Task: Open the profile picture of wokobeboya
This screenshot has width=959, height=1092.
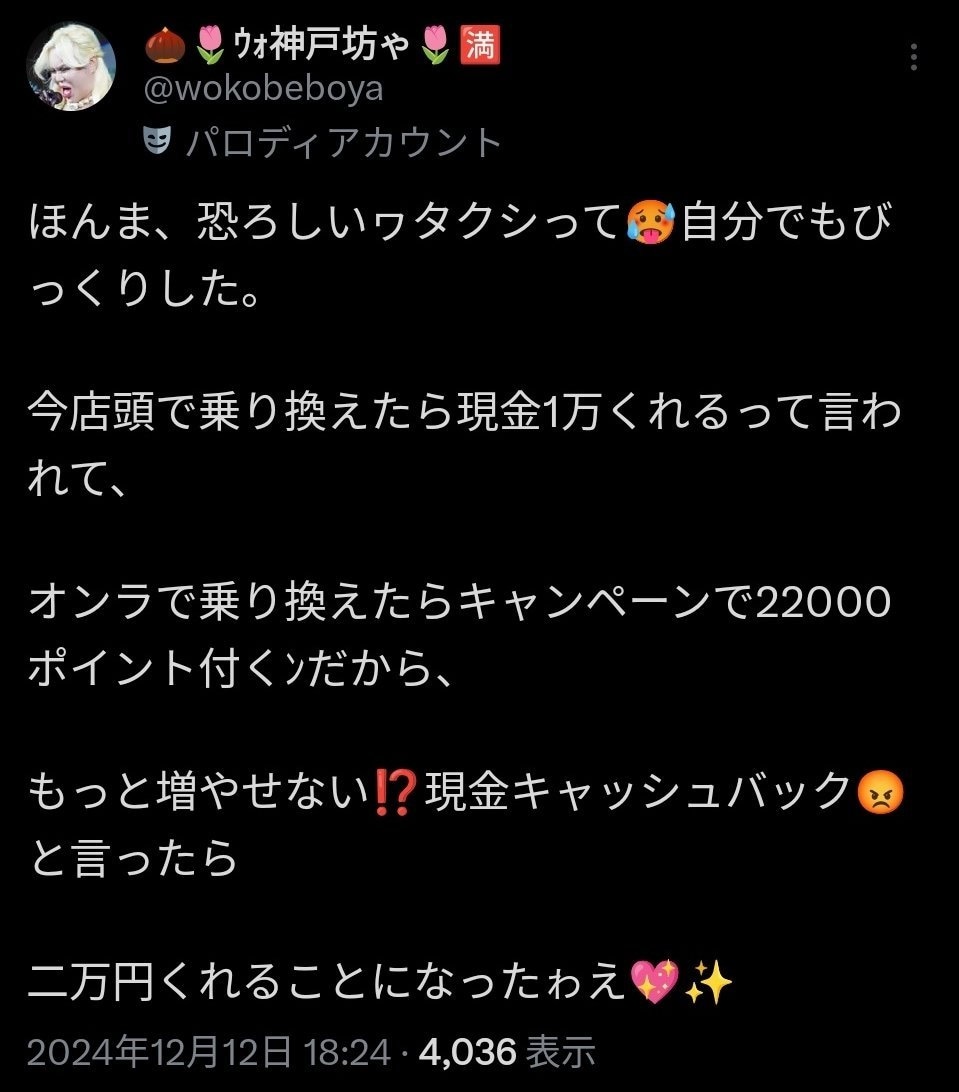Action: (70, 67)
